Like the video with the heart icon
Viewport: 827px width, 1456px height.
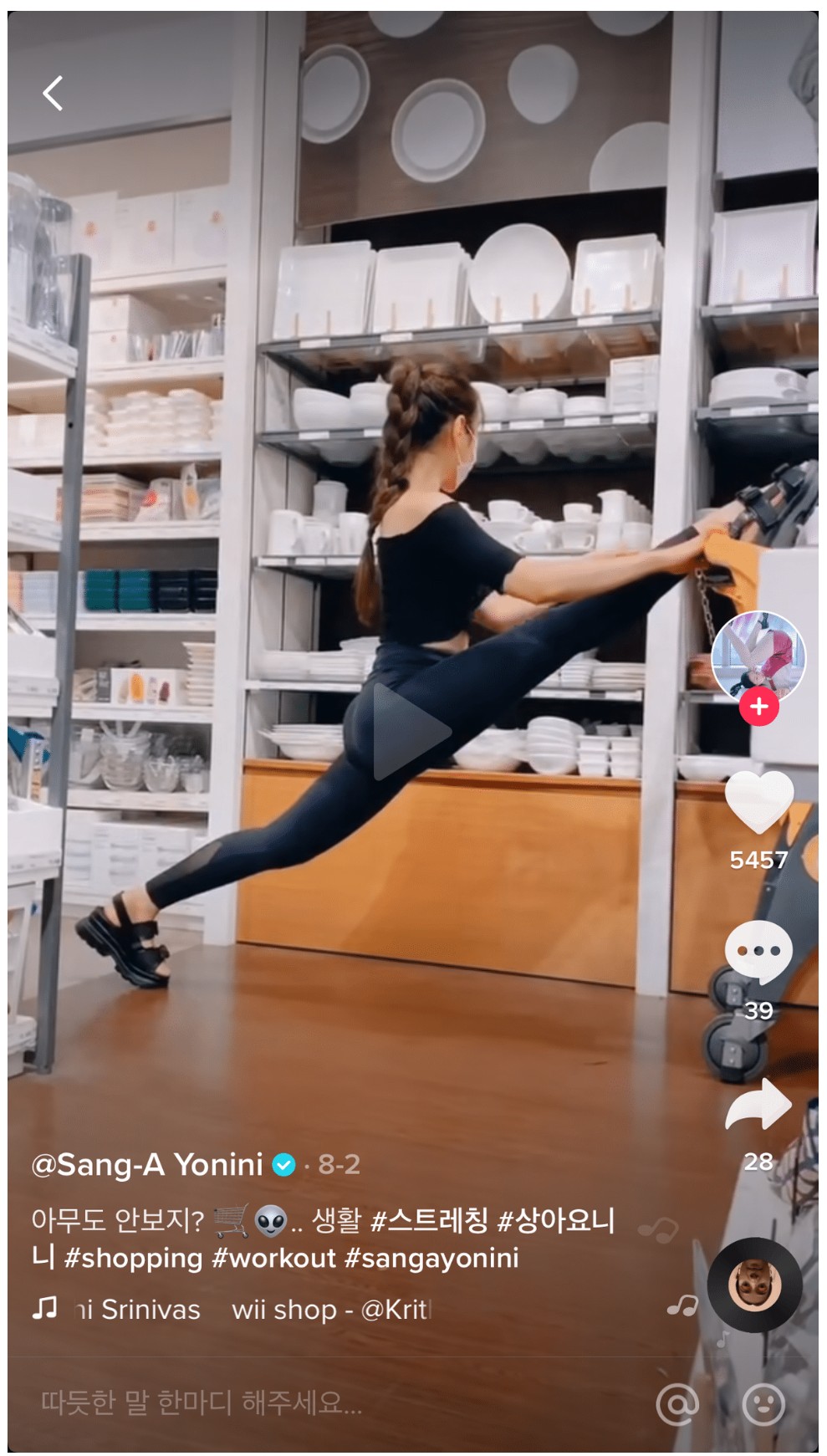758,803
